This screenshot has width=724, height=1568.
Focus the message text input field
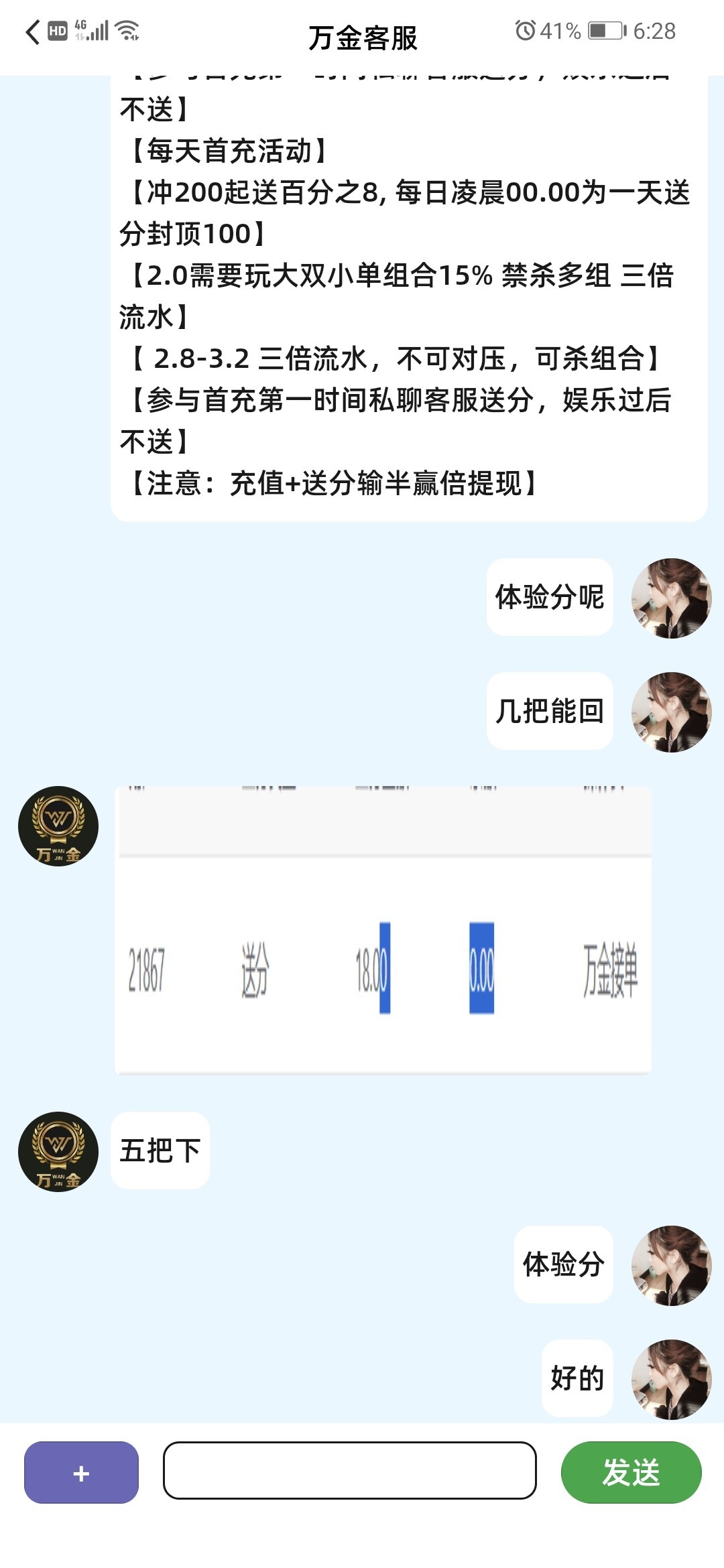[349, 1470]
